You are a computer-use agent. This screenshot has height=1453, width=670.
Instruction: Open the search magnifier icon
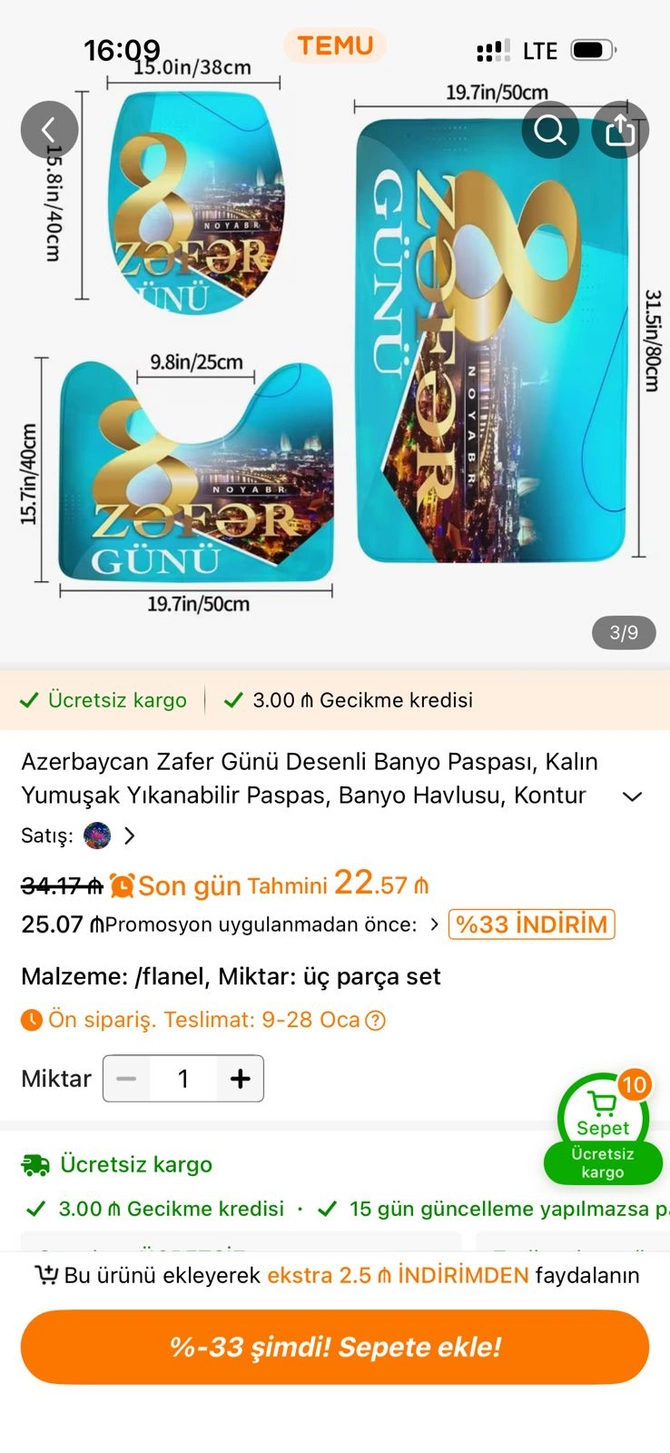pyautogui.click(x=550, y=130)
